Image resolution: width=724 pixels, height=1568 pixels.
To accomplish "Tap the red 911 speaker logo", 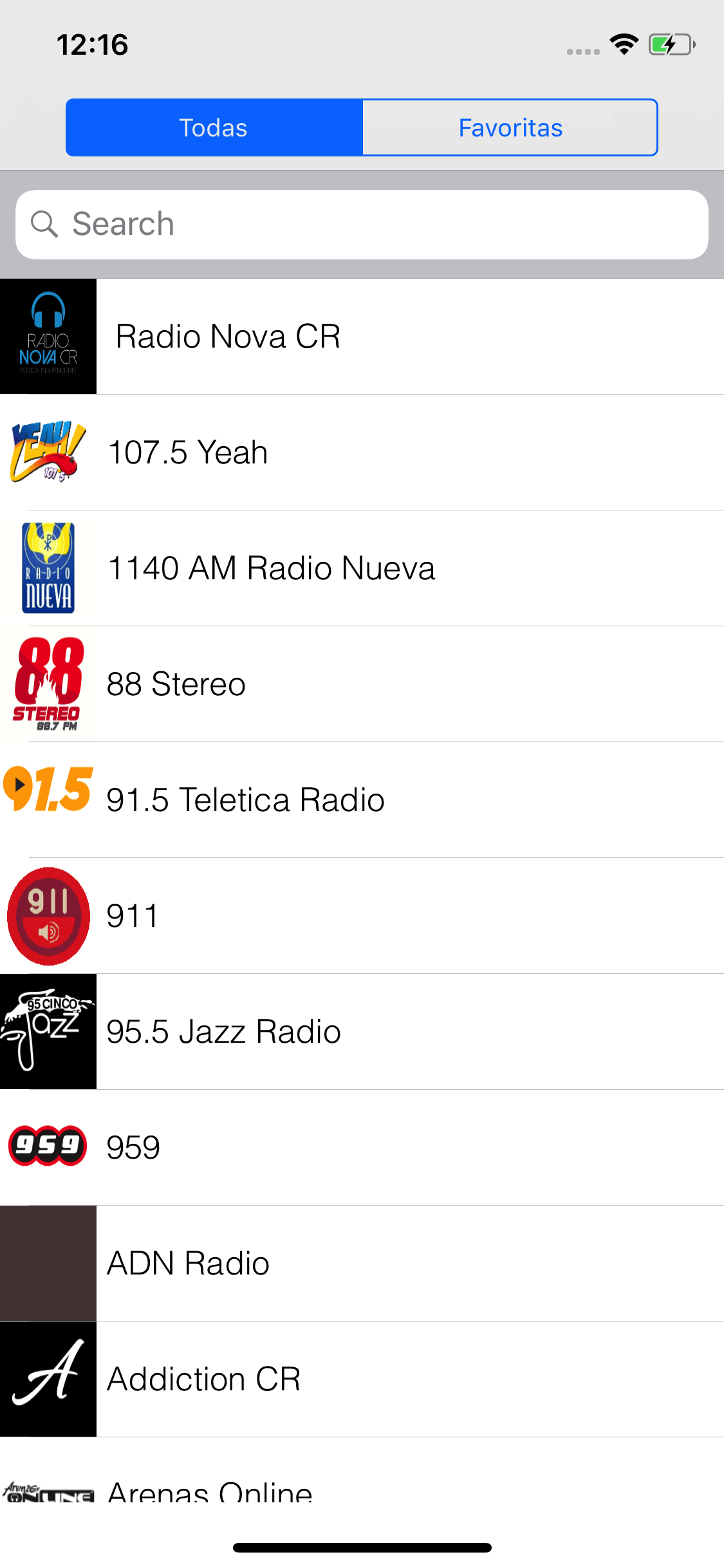I will coord(48,915).
